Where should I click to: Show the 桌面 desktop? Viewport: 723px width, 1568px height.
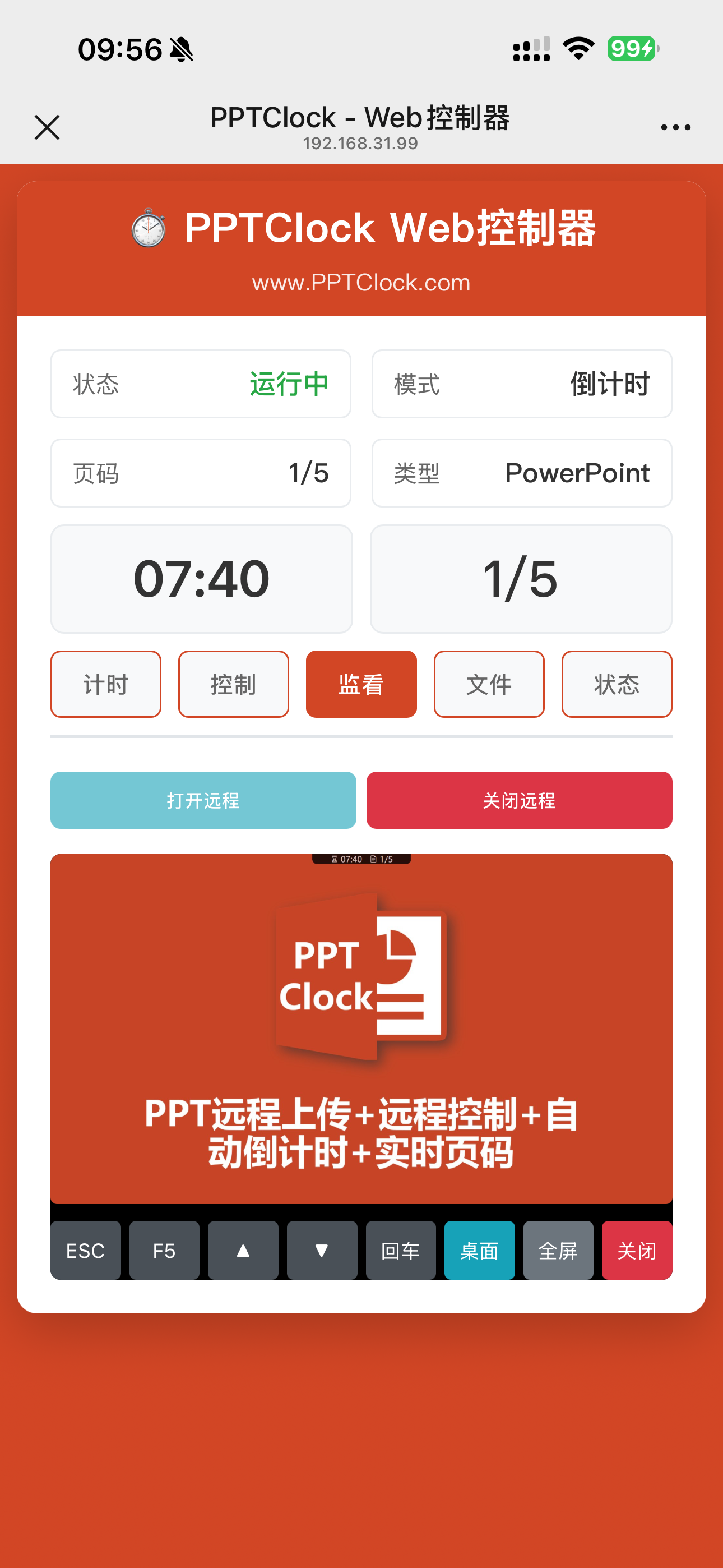click(x=480, y=1250)
